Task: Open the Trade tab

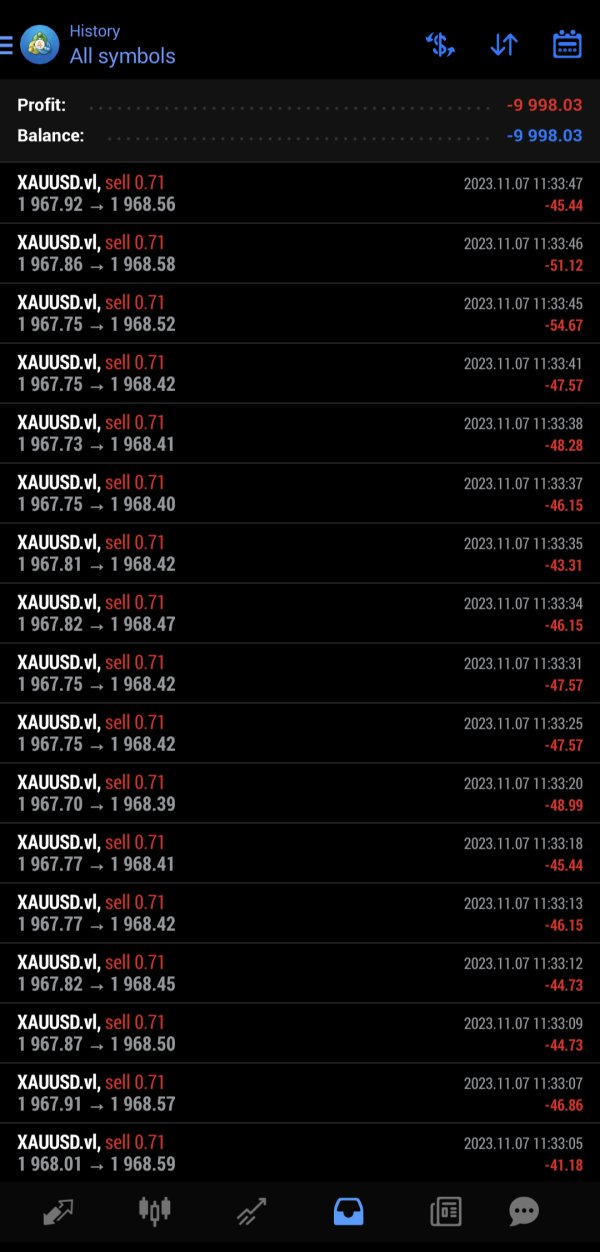Action: coord(251,1212)
